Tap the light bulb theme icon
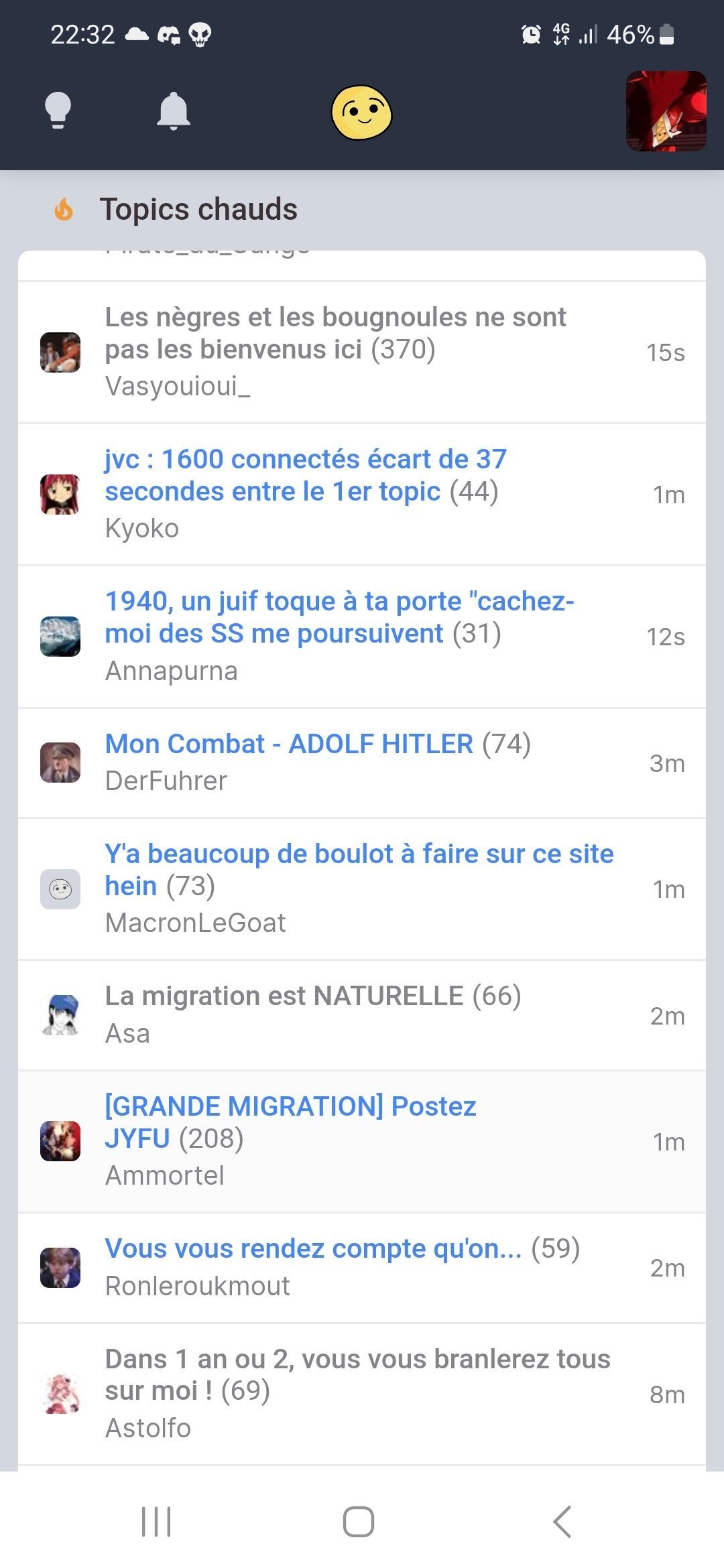 tap(58, 110)
